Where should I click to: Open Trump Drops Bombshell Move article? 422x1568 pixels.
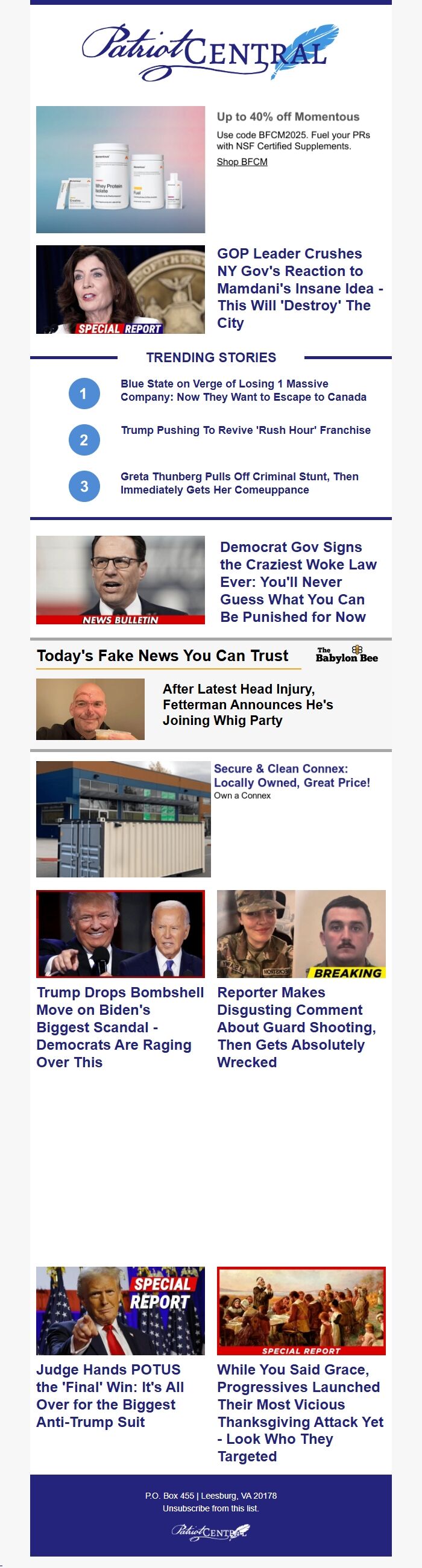pos(120,1027)
